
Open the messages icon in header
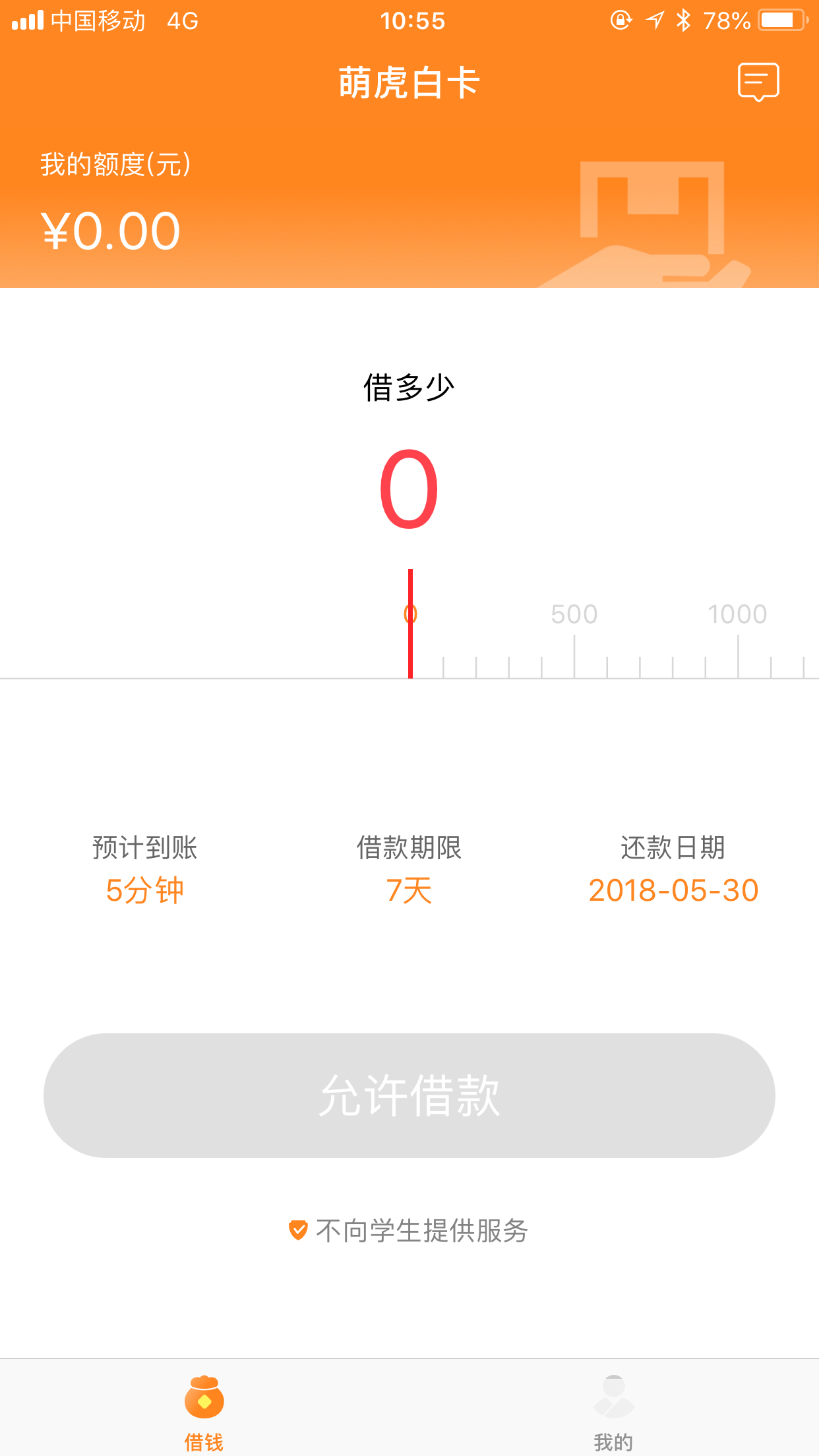(758, 82)
